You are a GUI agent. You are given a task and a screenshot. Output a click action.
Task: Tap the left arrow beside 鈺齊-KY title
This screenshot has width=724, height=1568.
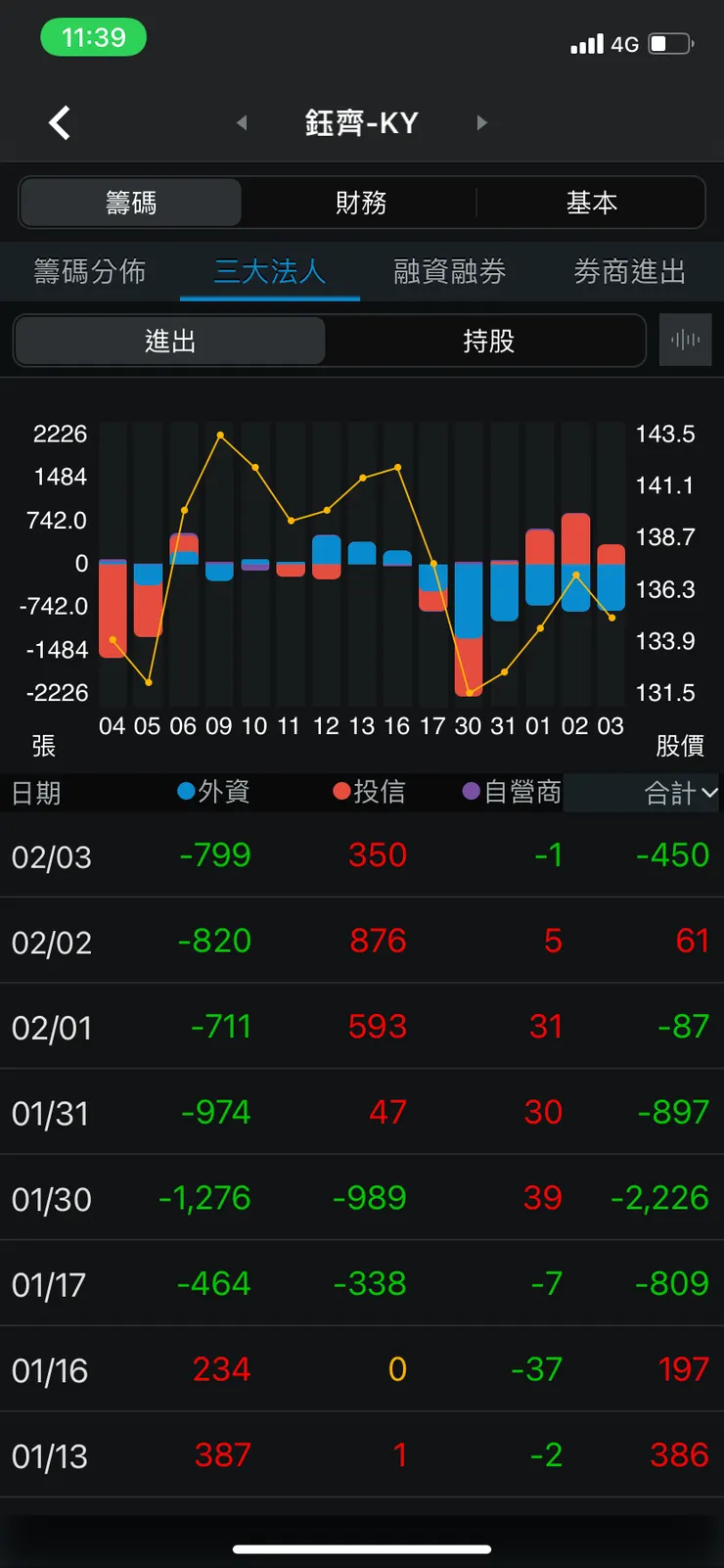pos(242,122)
